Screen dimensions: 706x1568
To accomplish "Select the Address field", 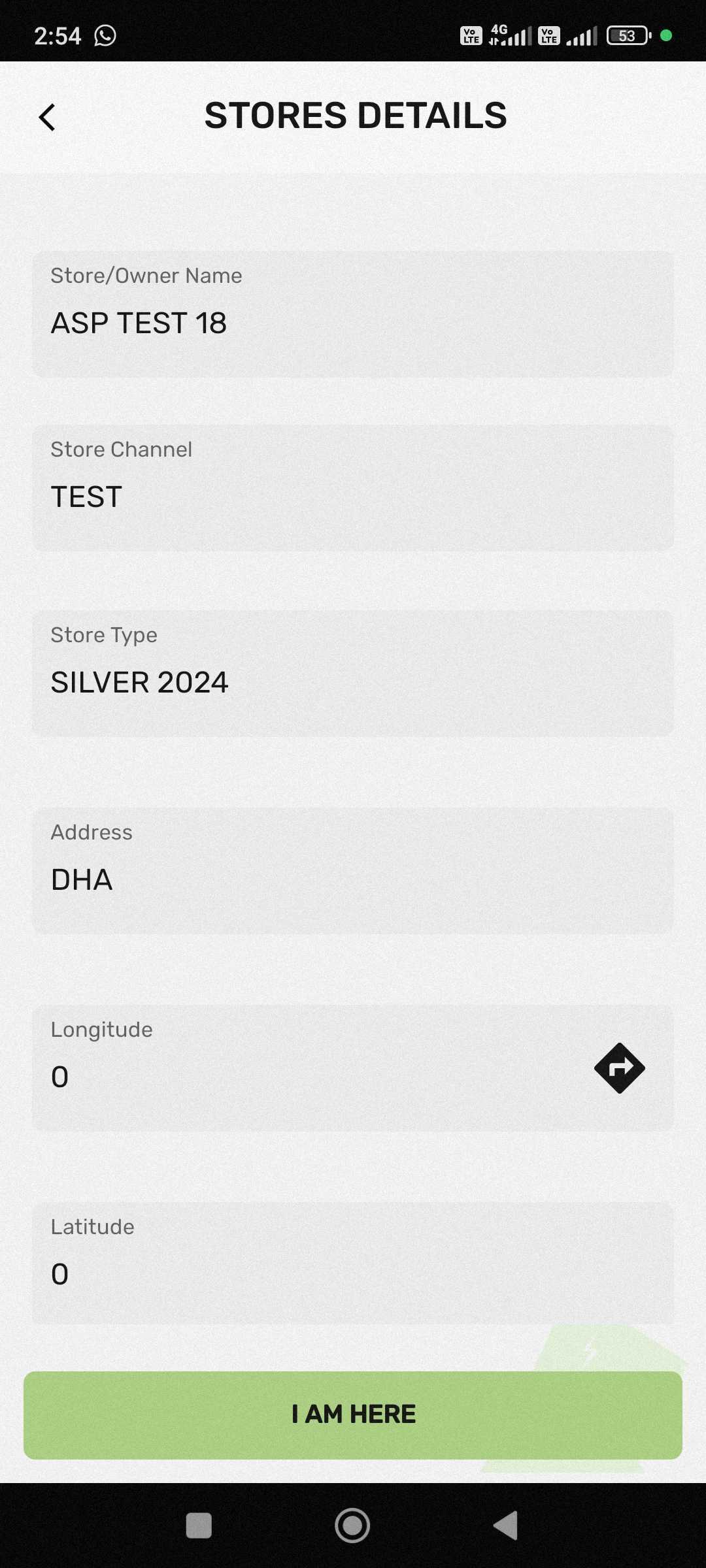I will click(353, 871).
